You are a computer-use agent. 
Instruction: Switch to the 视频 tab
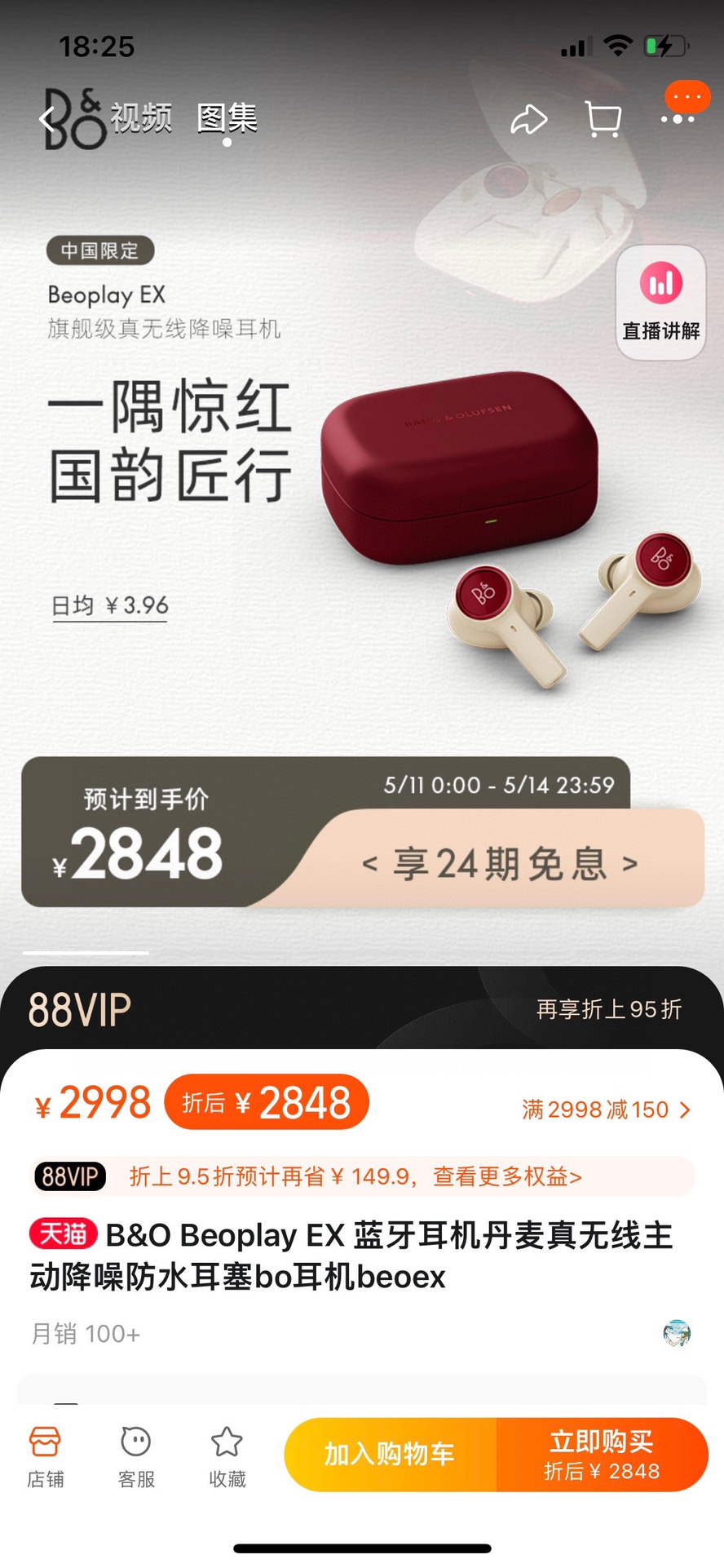click(141, 118)
